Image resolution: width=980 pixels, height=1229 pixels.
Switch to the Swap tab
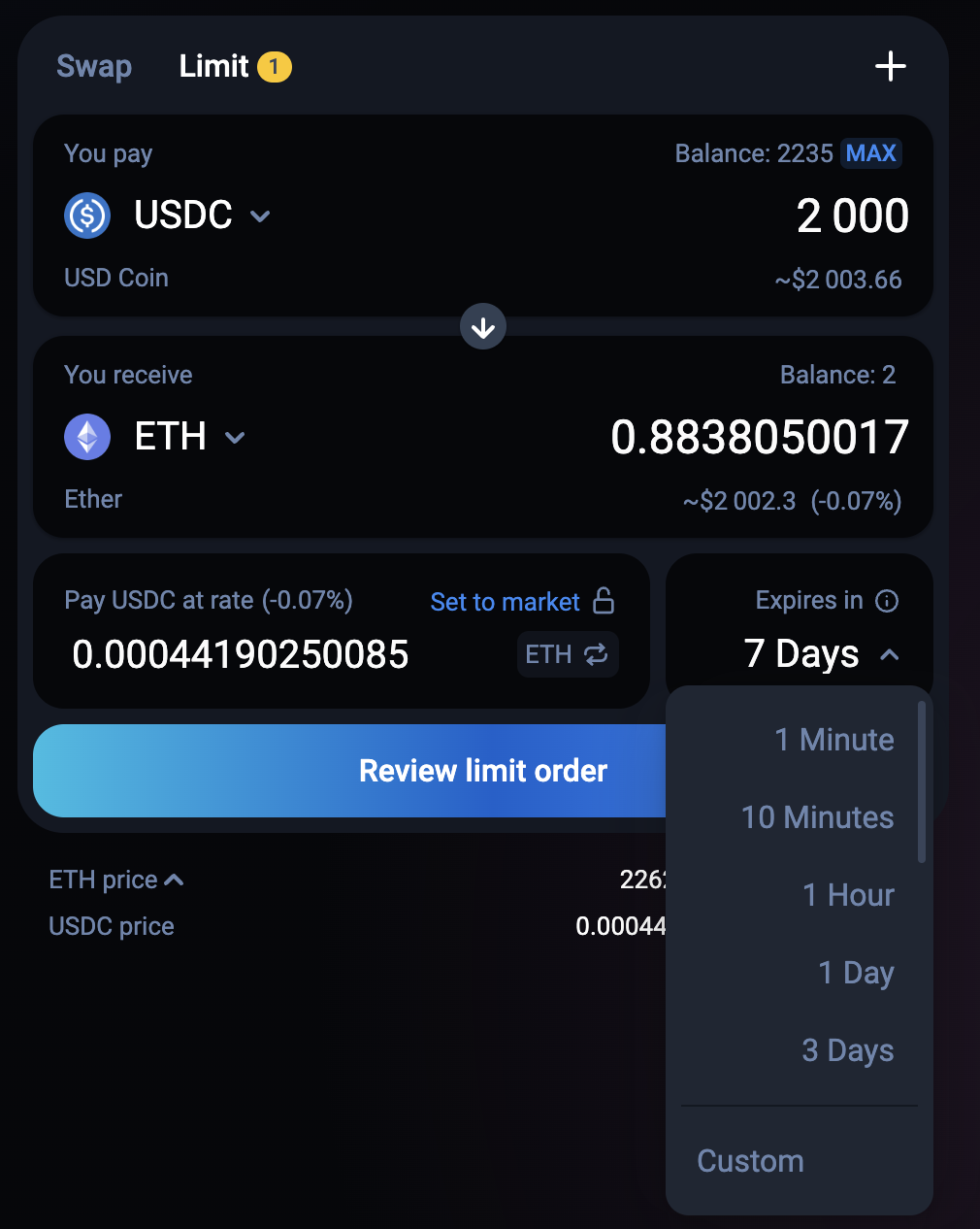[93, 66]
